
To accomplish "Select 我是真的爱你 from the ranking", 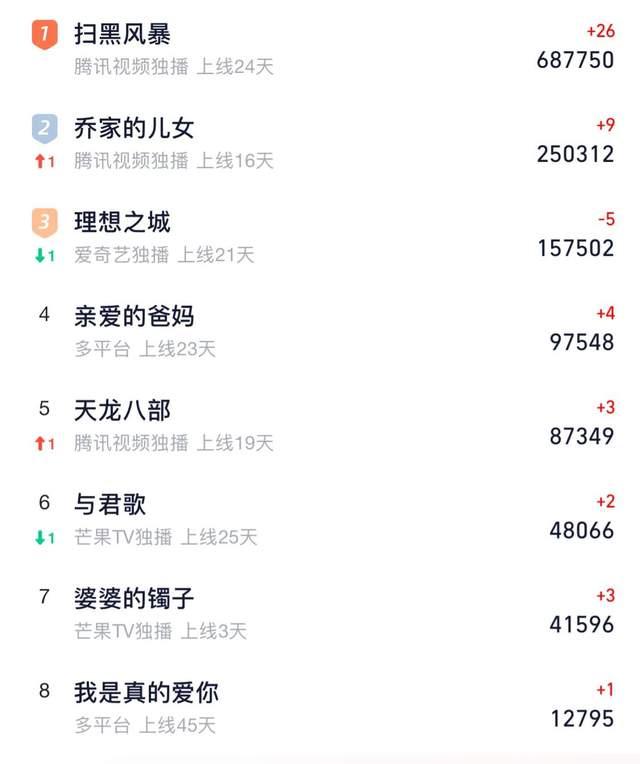I will point(146,692).
